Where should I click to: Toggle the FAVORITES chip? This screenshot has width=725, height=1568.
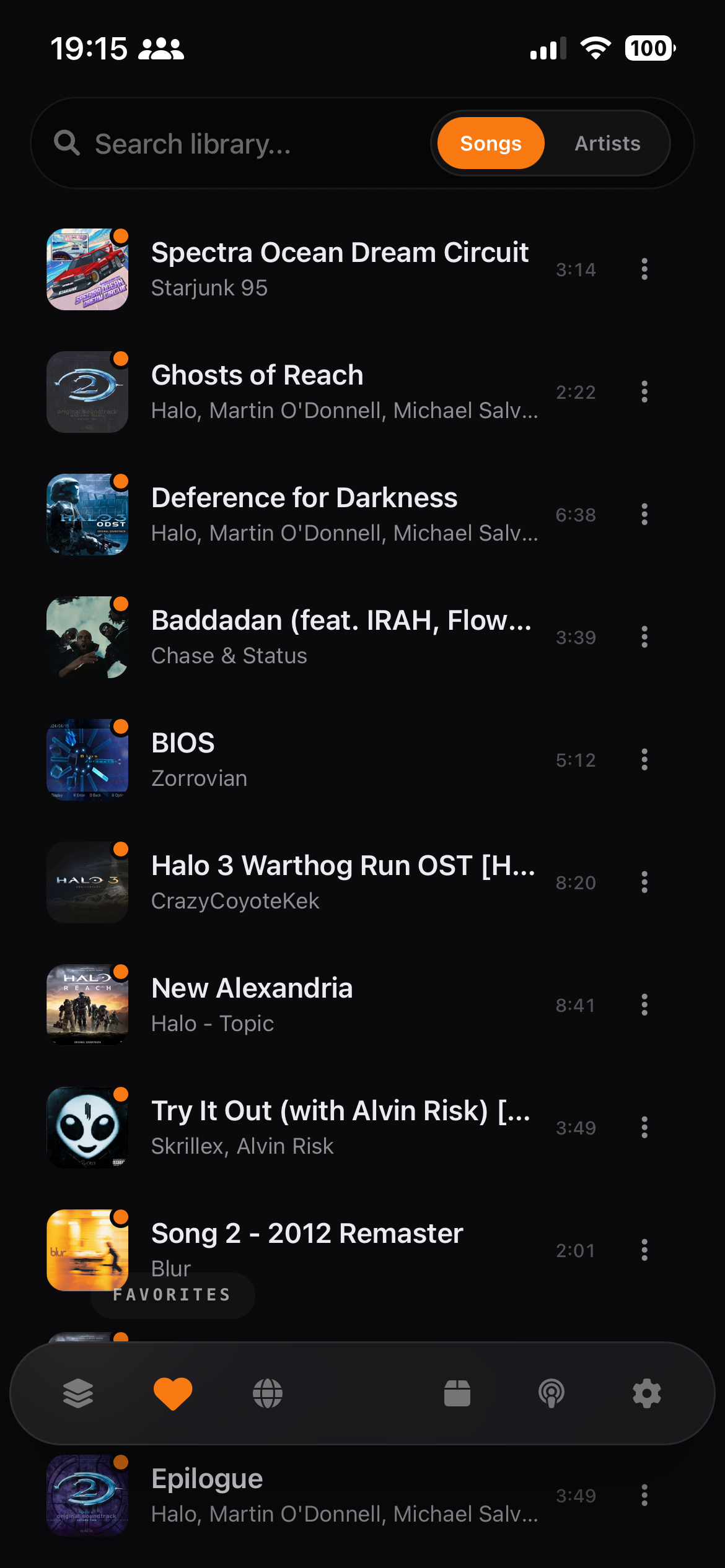pyautogui.click(x=172, y=1295)
